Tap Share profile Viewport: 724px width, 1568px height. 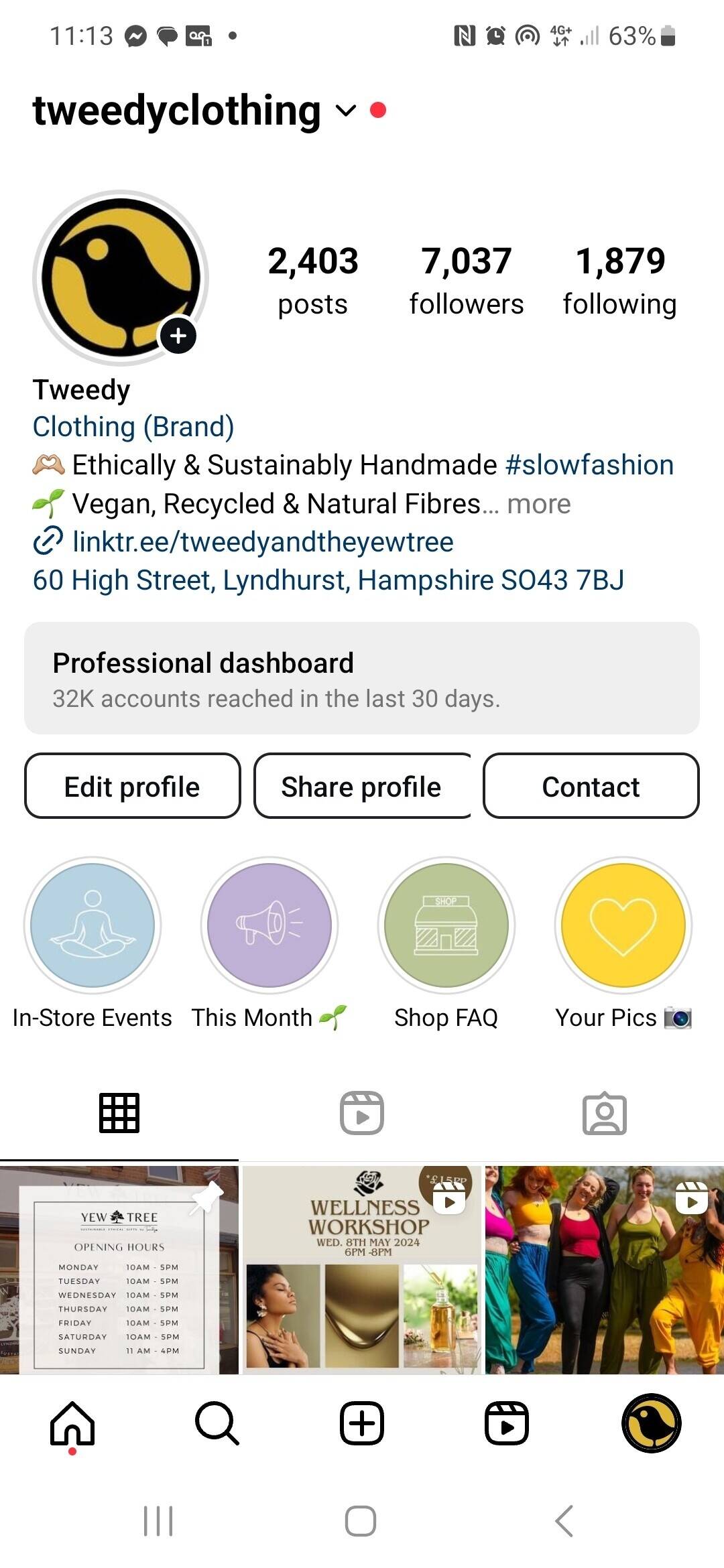pyautogui.click(x=362, y=786)
